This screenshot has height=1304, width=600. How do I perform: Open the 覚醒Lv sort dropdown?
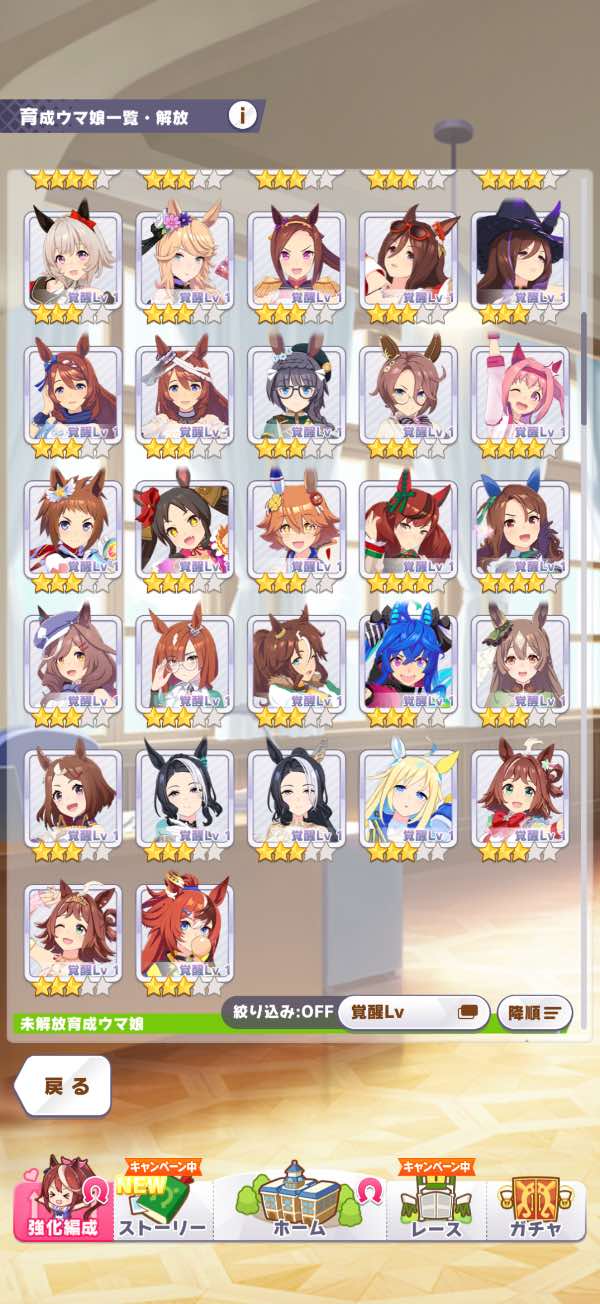pyautogui.click(x=414, y=1011)
